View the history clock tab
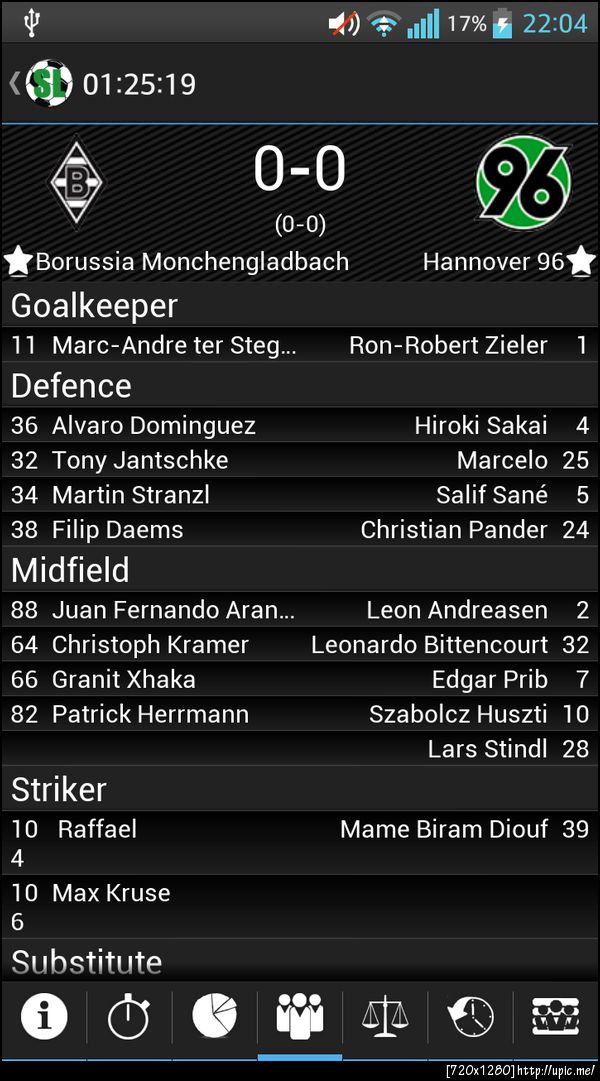 pyautogui.click(x=471, y=1018)
